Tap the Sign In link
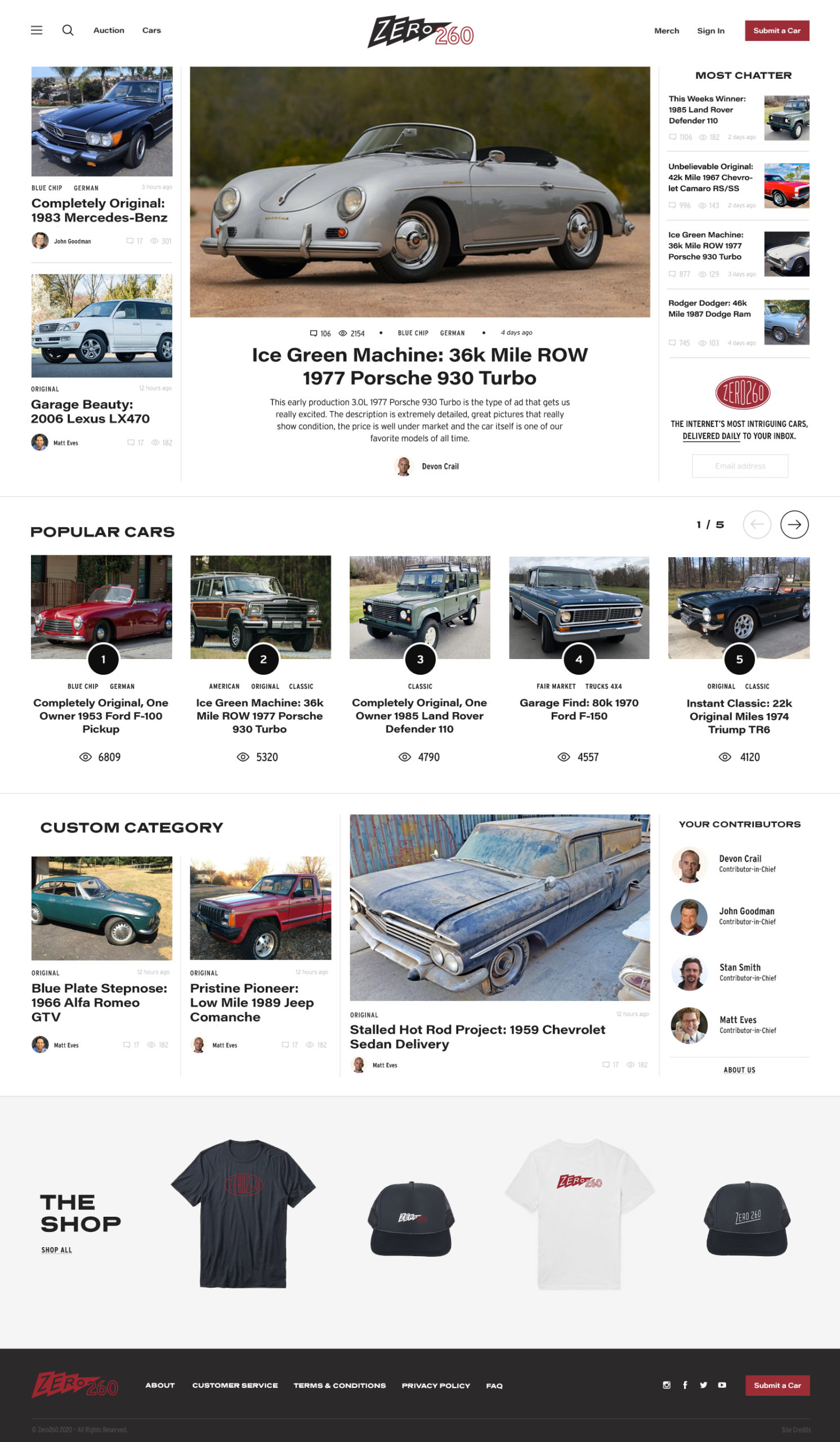The width and height of the screenshot is (840, 1442). click(711, 31)
